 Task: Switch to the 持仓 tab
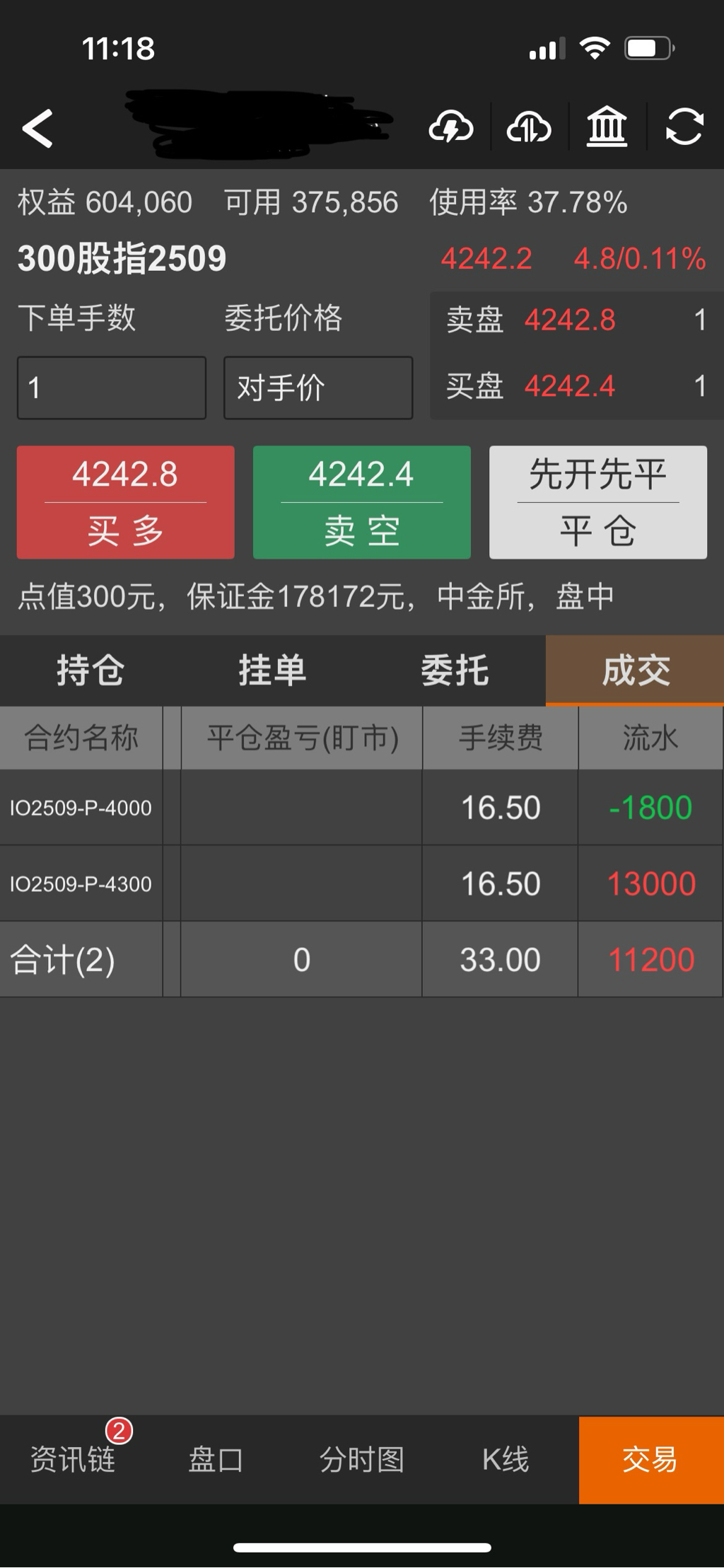coord(90,670)
